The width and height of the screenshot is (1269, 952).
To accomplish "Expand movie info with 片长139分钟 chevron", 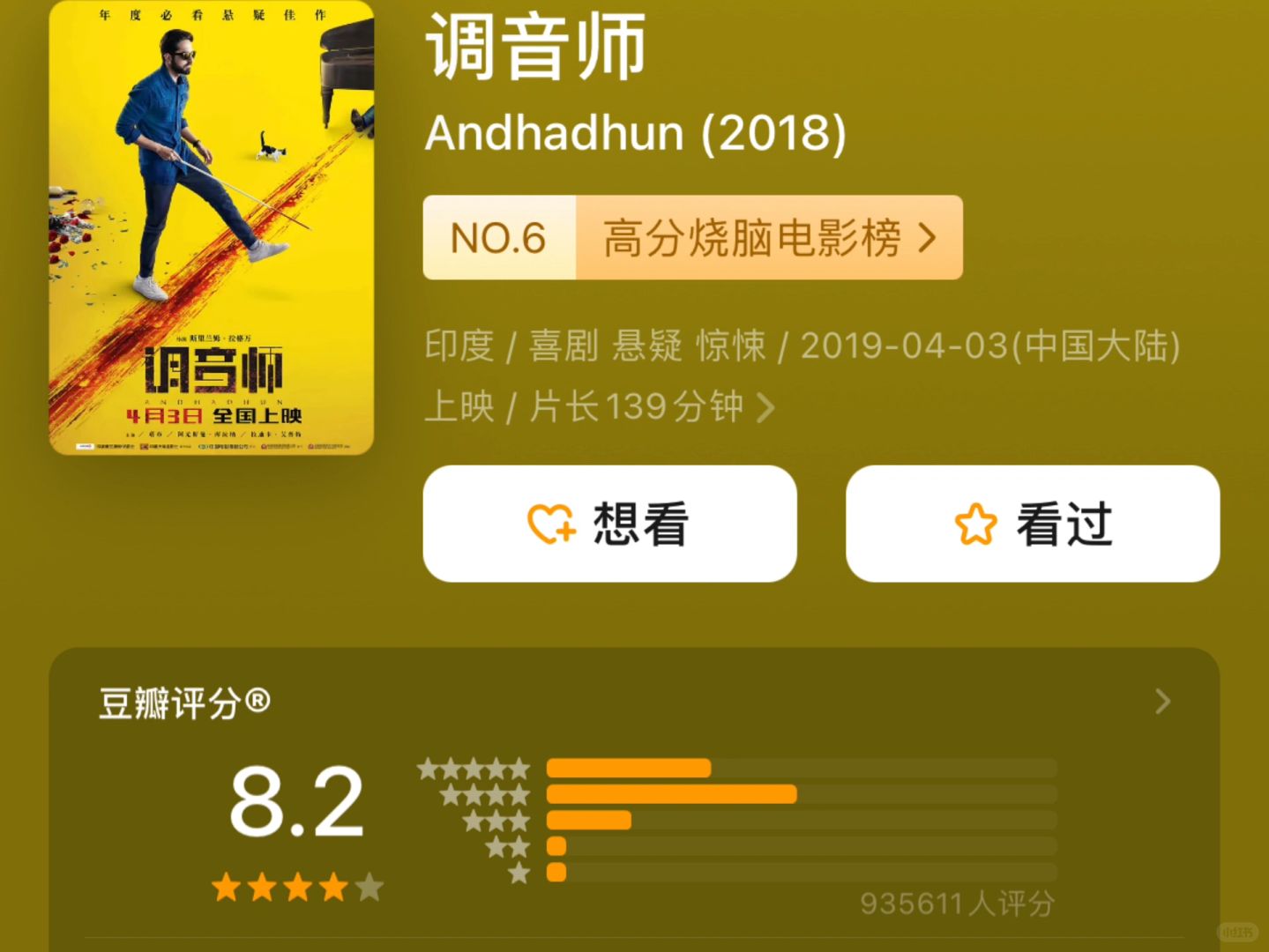I will (765, 408).
